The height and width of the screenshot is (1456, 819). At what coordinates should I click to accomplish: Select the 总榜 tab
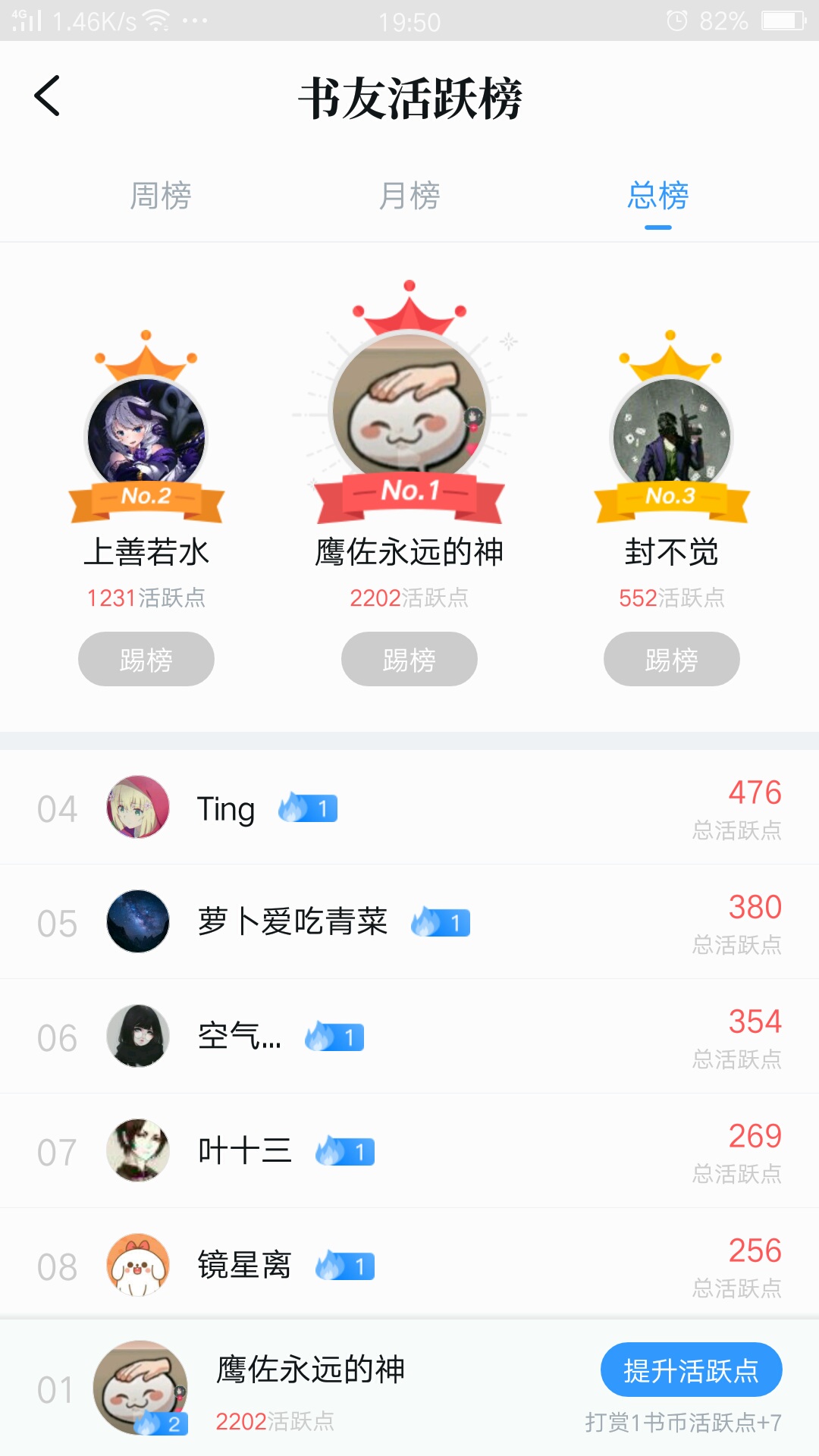point(657,196)
